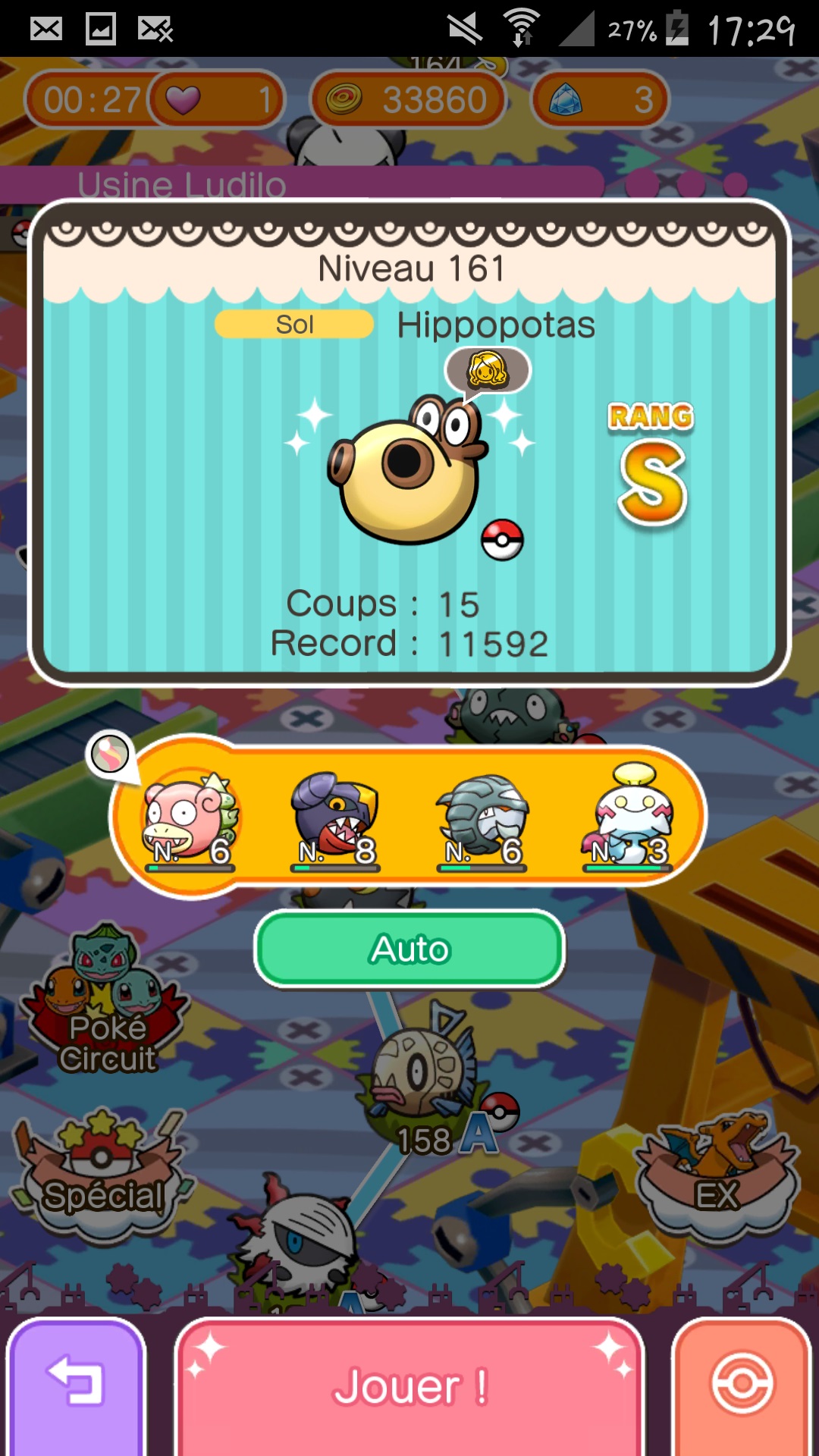Select the Garchomp team slot
819x1456 pixels.
[x=335, y=821]
